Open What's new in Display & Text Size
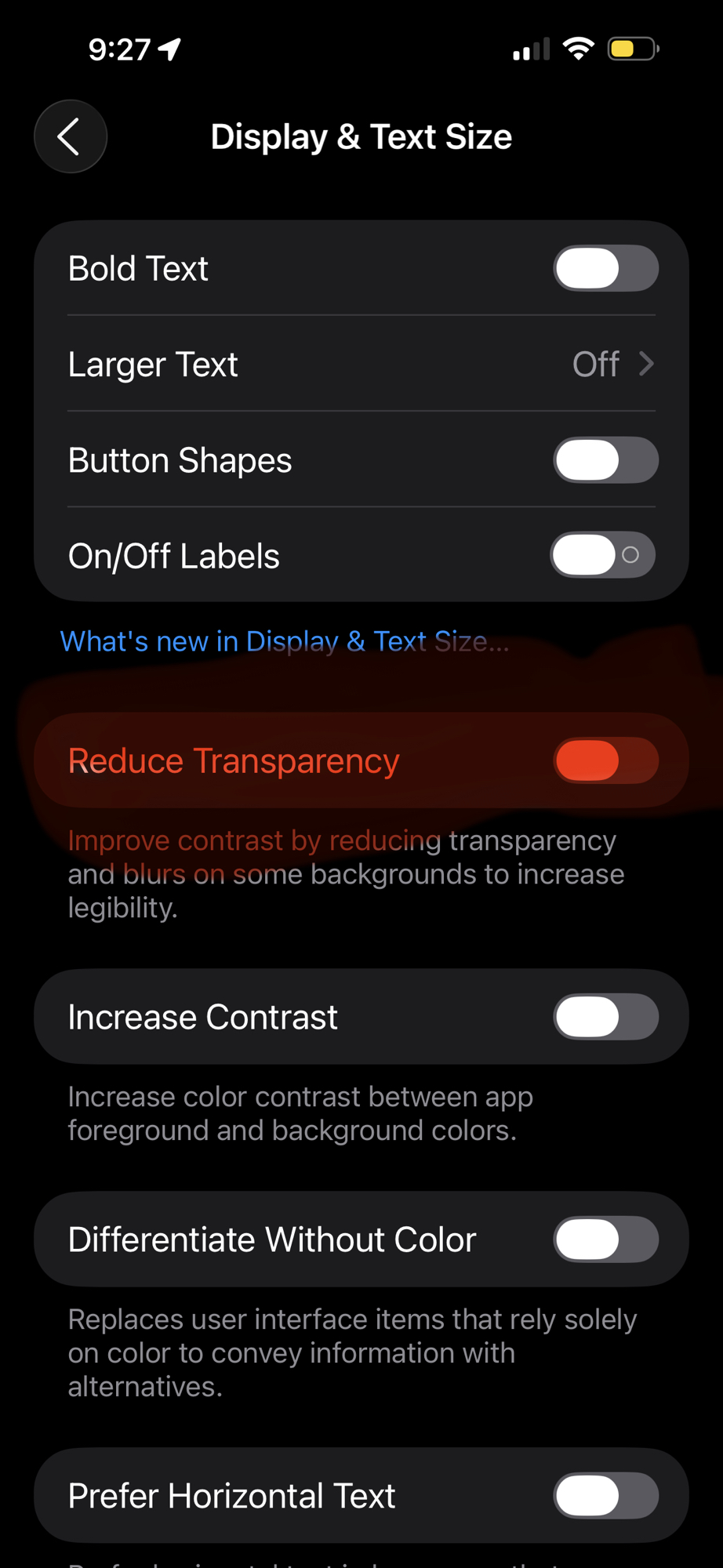 coord(285,641)
